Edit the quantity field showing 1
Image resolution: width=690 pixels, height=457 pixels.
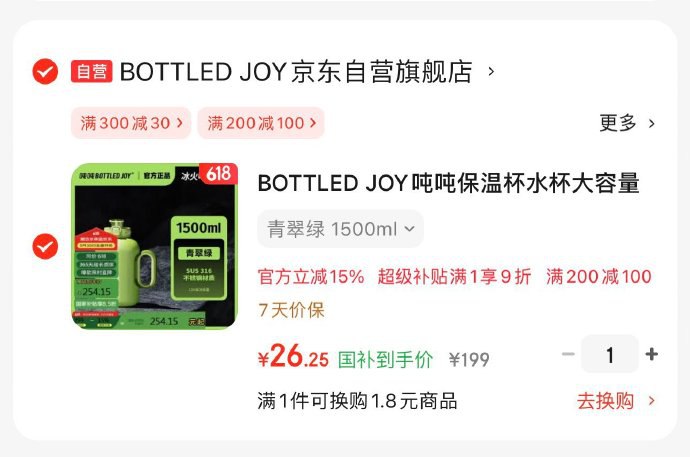(609, 354)
